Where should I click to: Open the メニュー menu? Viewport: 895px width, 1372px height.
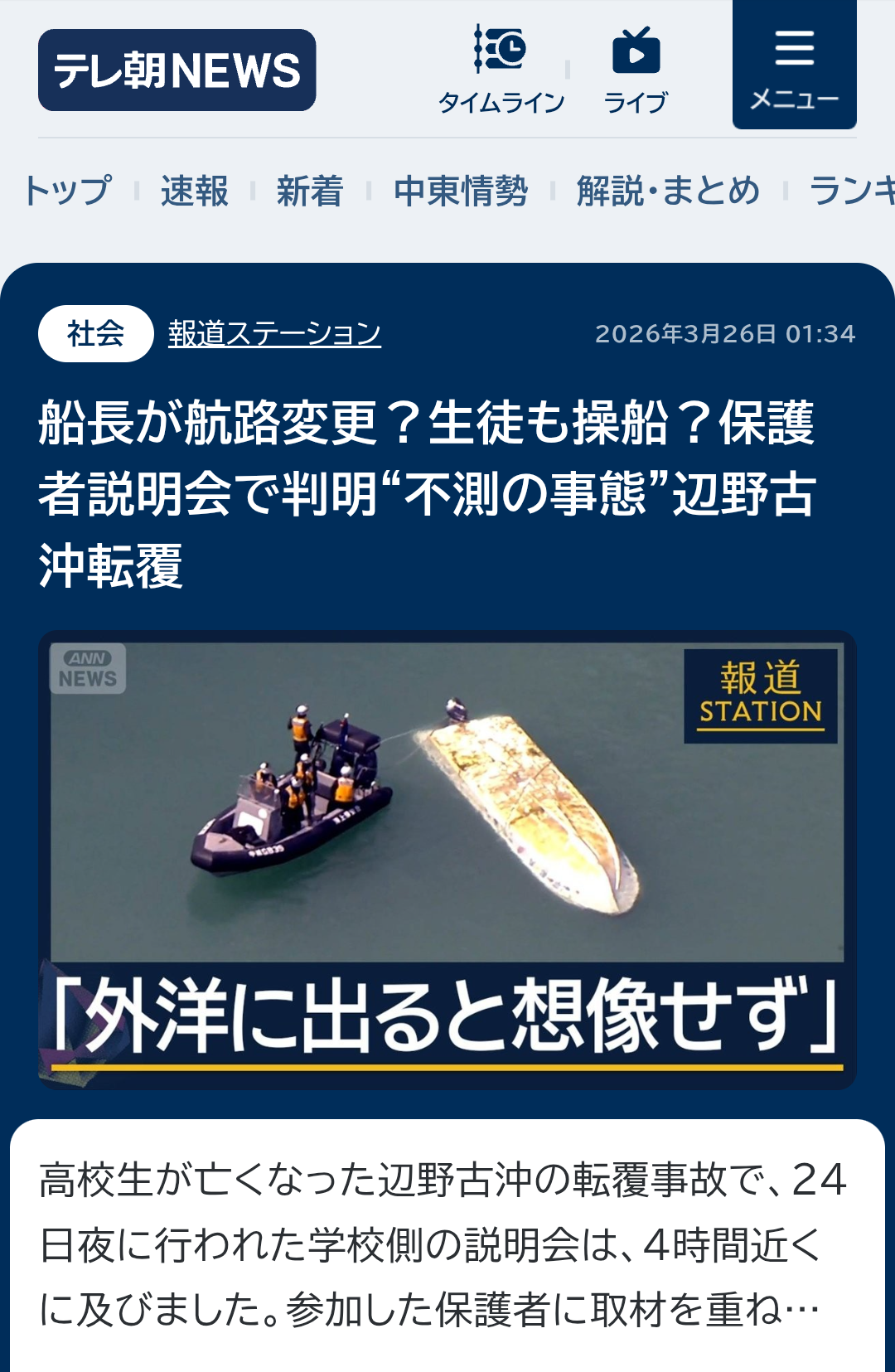(794, 66)
